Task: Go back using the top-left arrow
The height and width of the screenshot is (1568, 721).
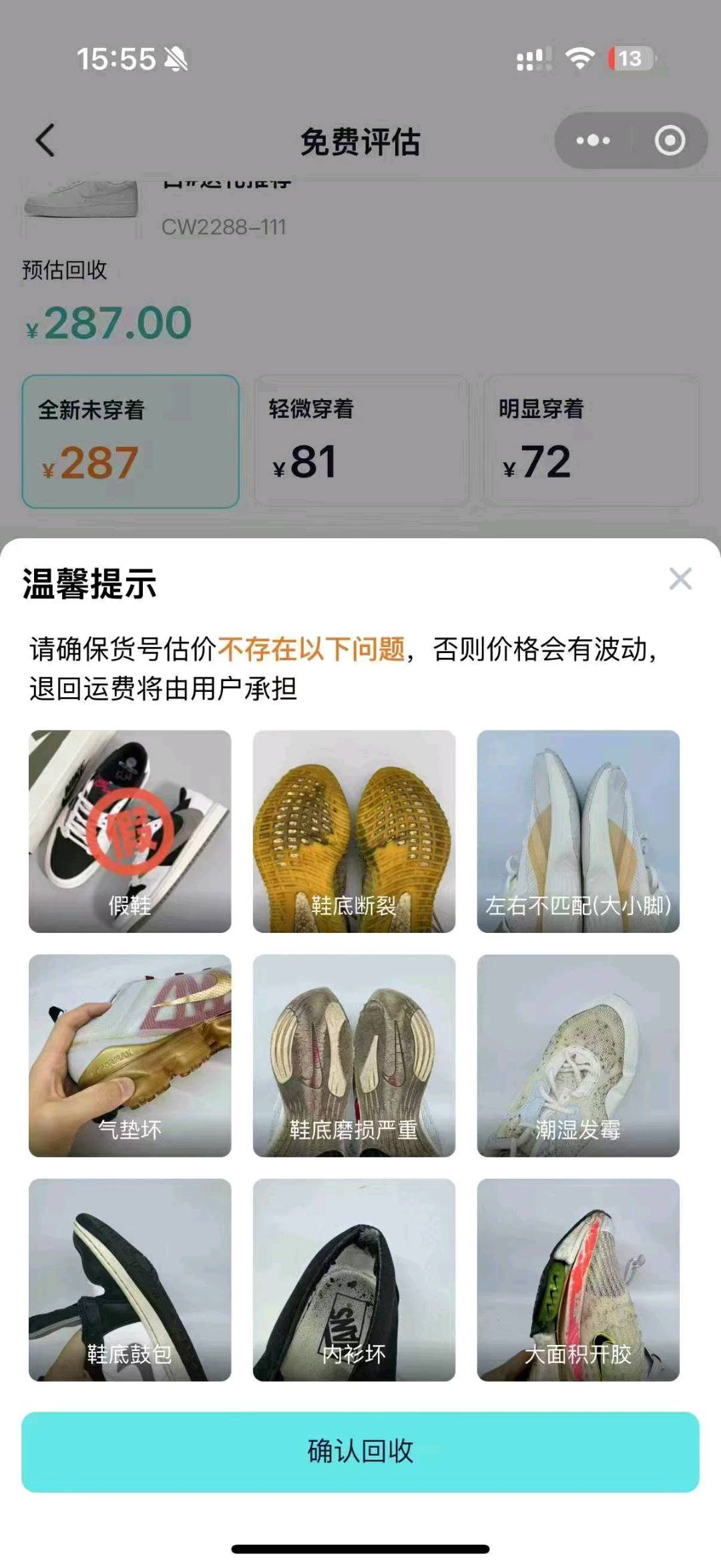Action: 45,141
